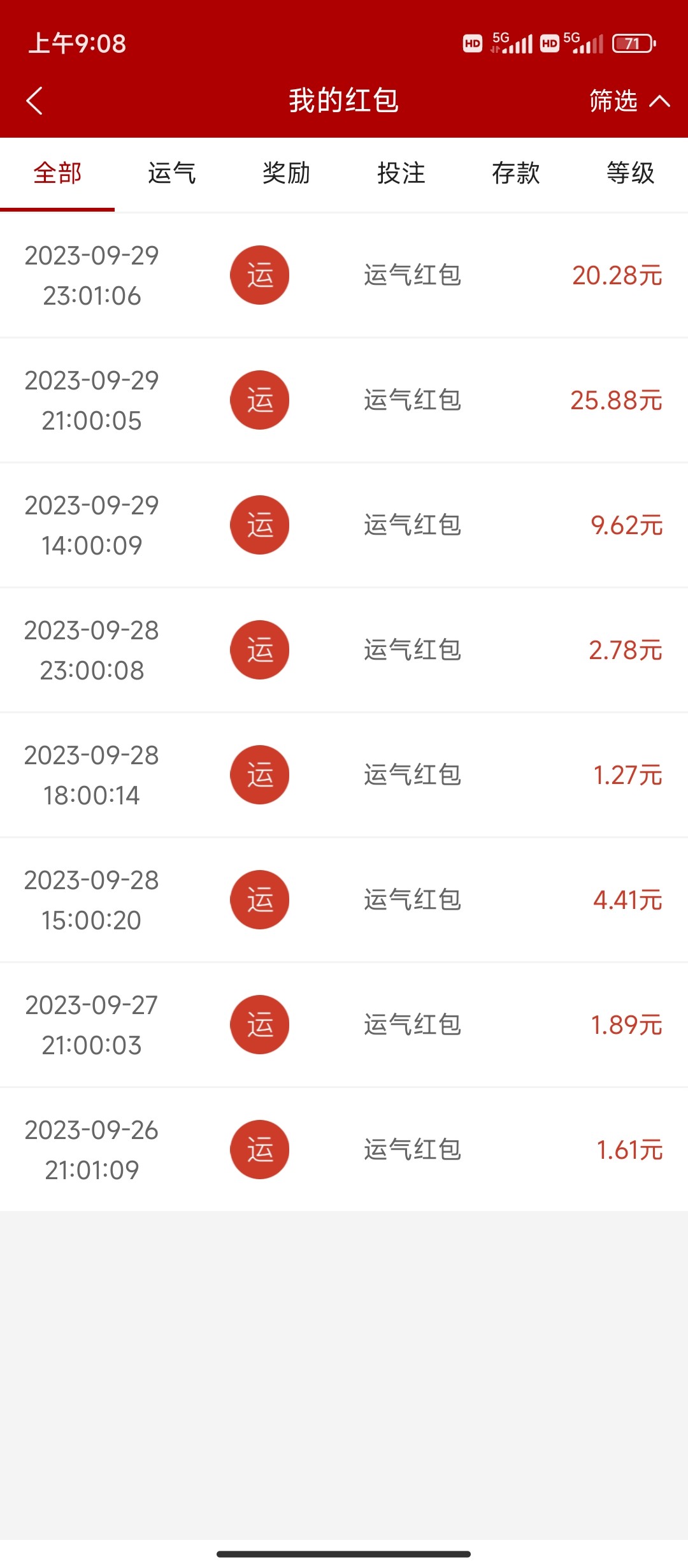Open the 奖励 tab
Viewport: 688px width, 1568px height.
point(287,173)
